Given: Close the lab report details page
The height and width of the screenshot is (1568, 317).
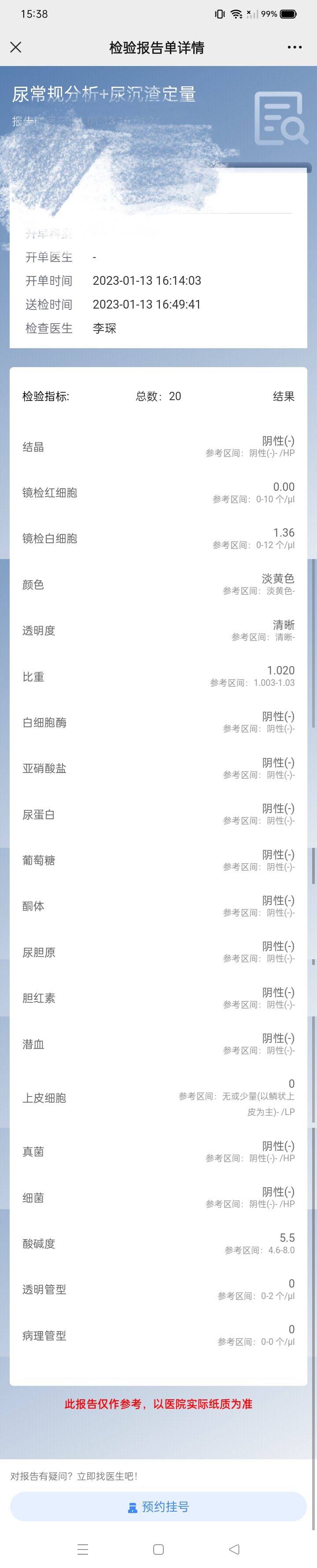Looking at the screenshot, I should pyautogui.click(x=16, y=48).
